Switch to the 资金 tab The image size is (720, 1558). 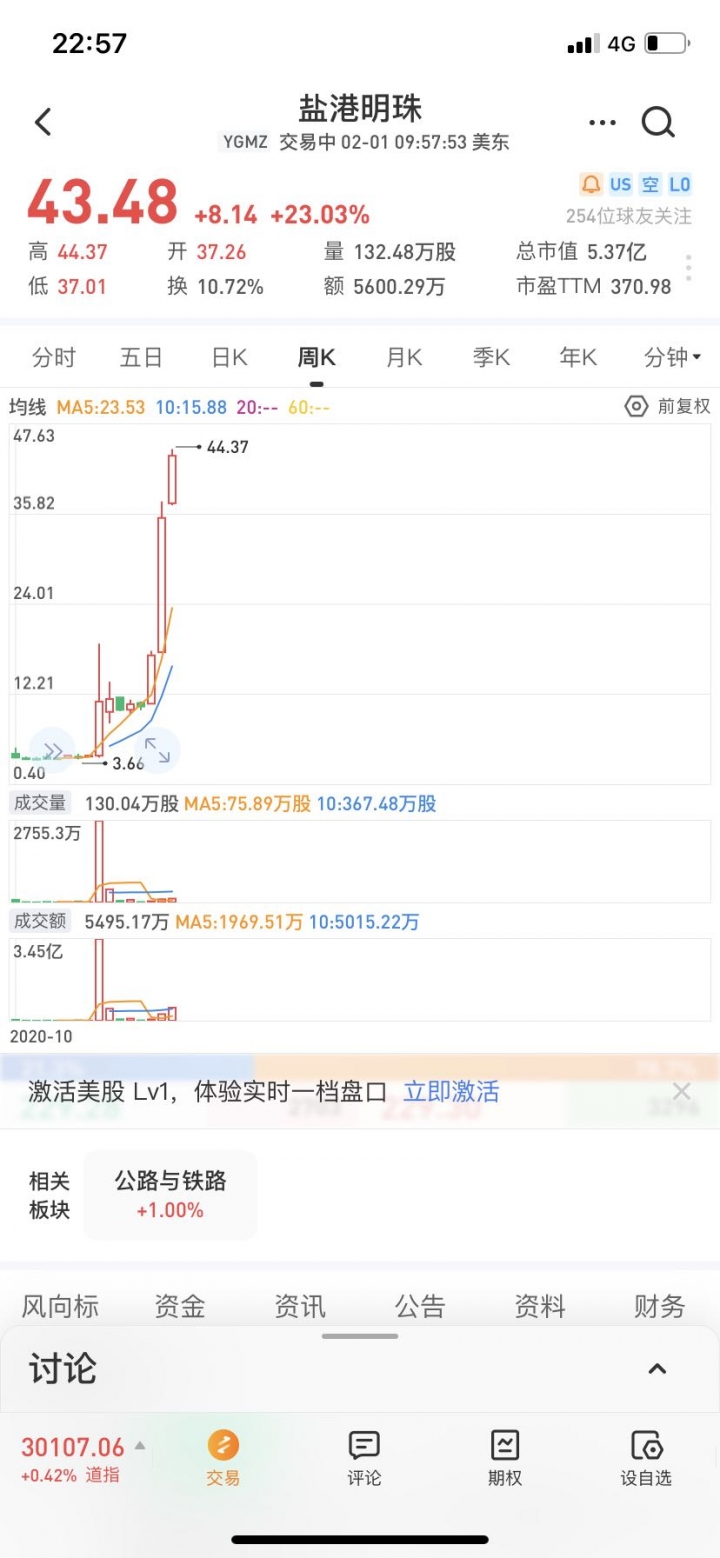click(180, 1306)
